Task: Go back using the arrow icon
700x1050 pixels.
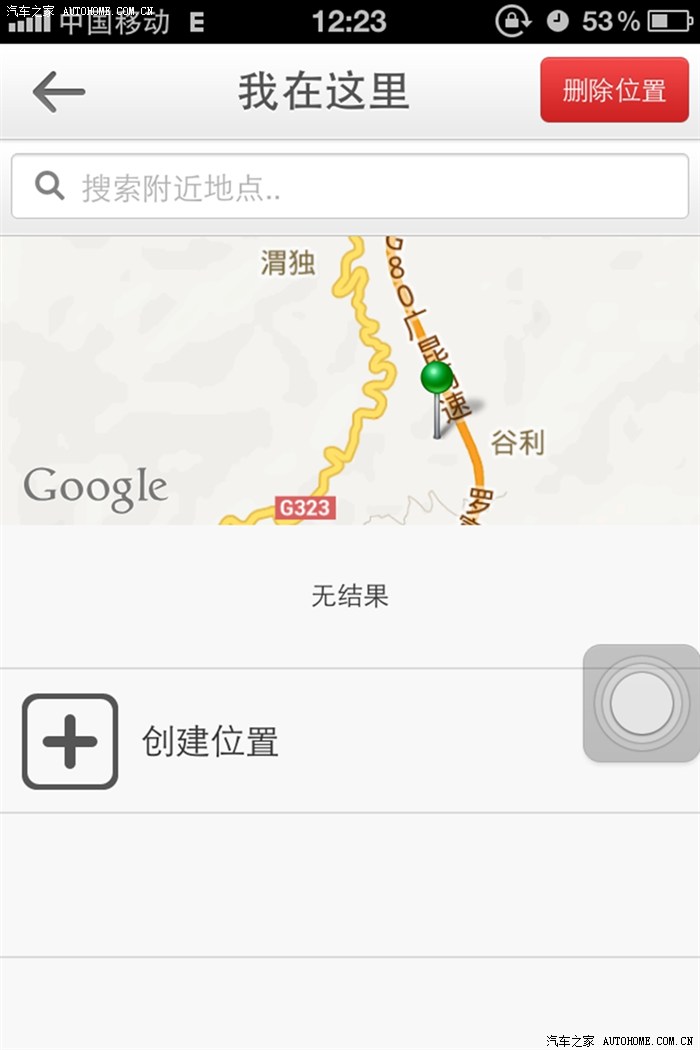Action: click(x=58, y=92)
